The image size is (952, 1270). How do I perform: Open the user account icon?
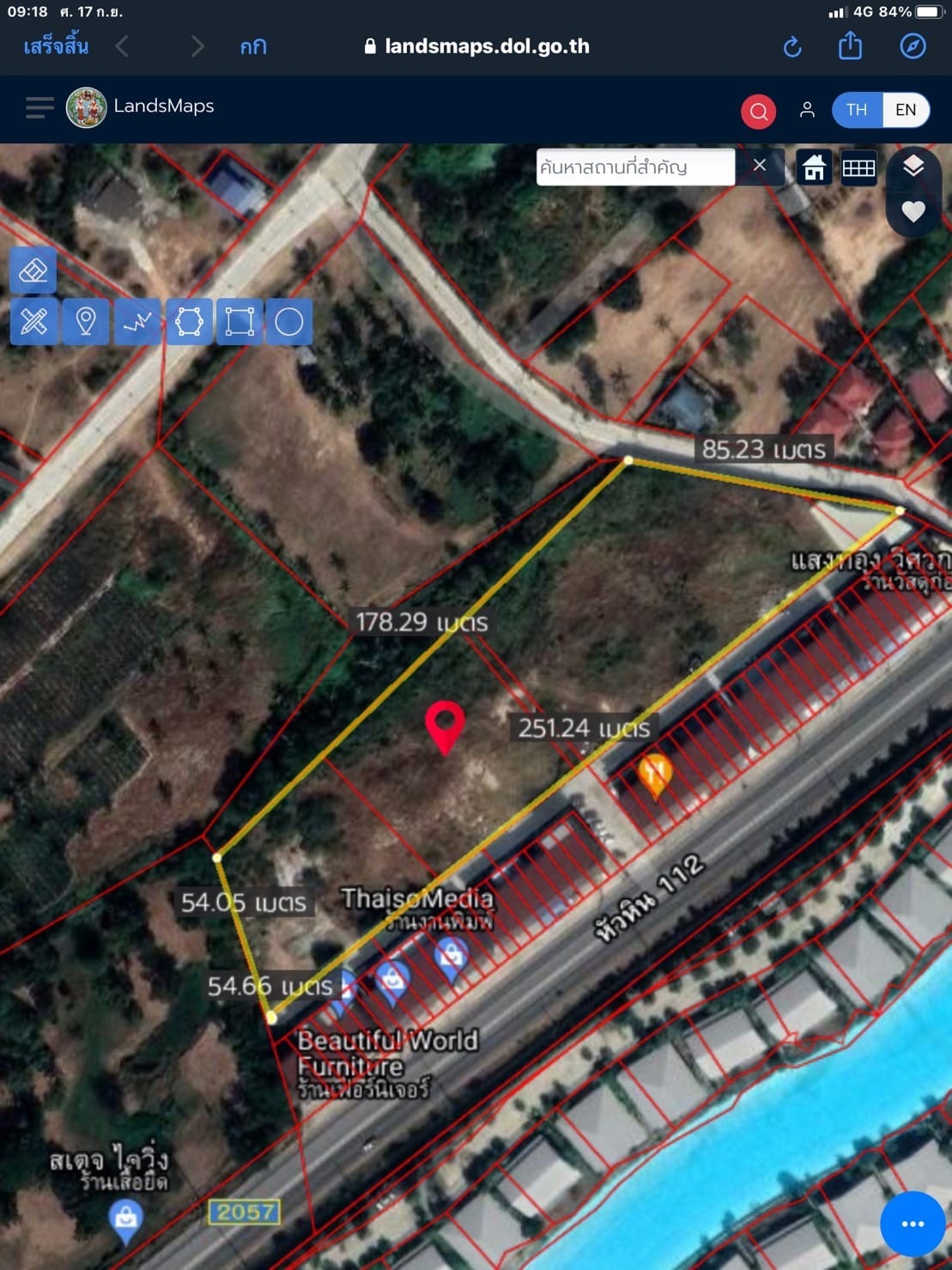pos(807,110)
